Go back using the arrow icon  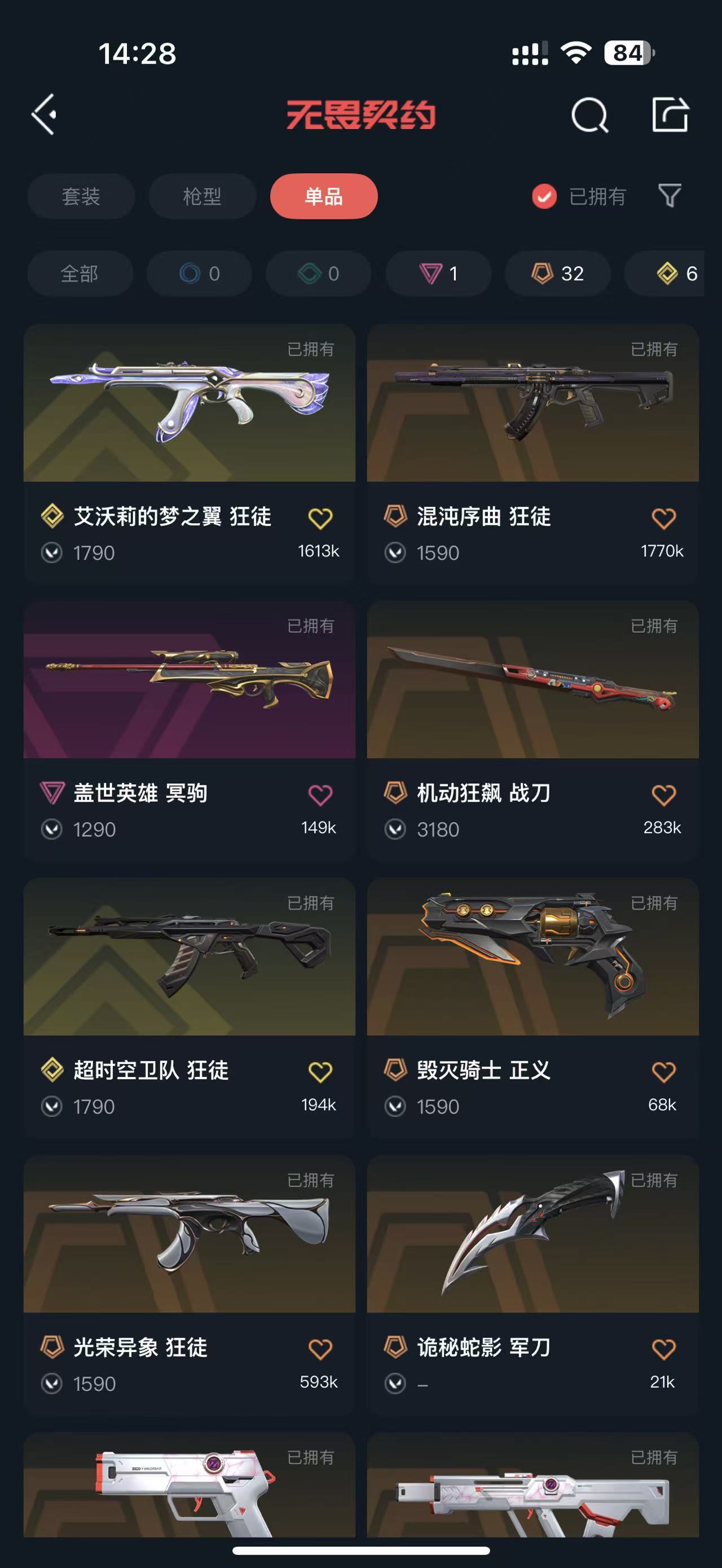(x=45, y=114)
